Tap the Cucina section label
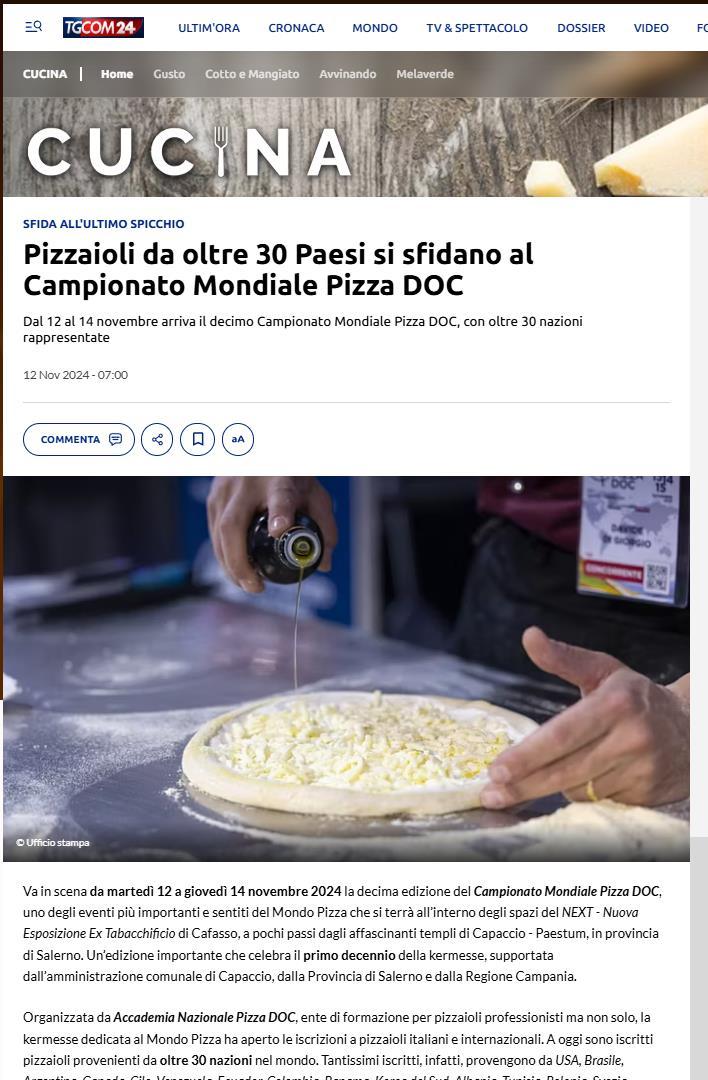708x1080 pixels. [x=45, y=74]
